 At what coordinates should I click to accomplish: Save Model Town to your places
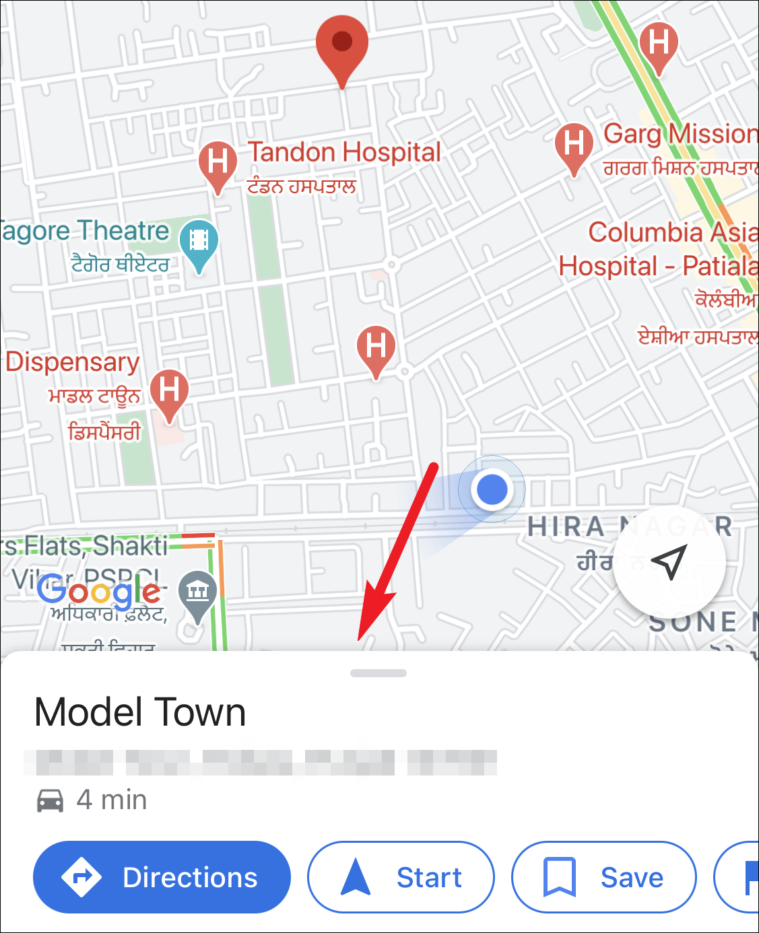coord(603,878)
